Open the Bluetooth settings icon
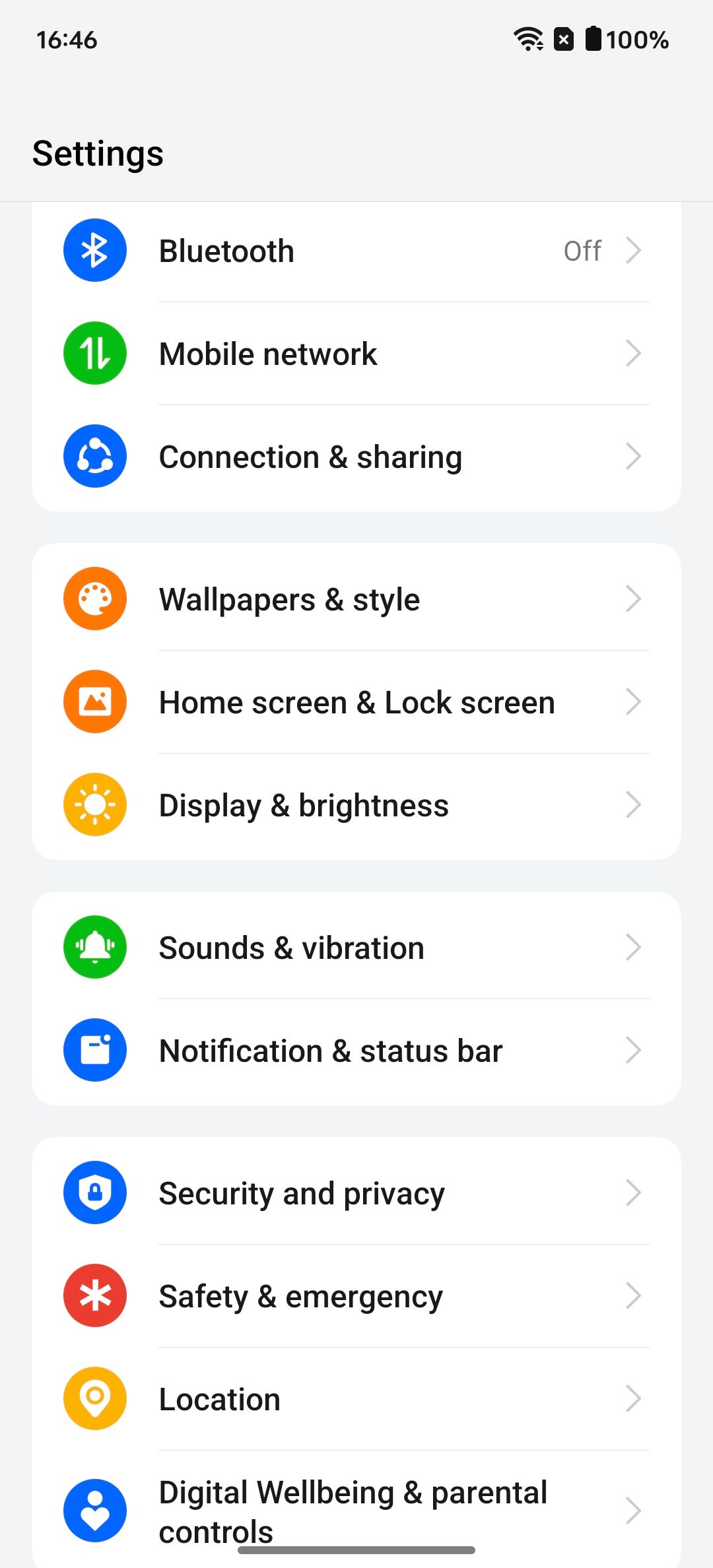Screen dimensions: 713x1568 coord(94,250)
